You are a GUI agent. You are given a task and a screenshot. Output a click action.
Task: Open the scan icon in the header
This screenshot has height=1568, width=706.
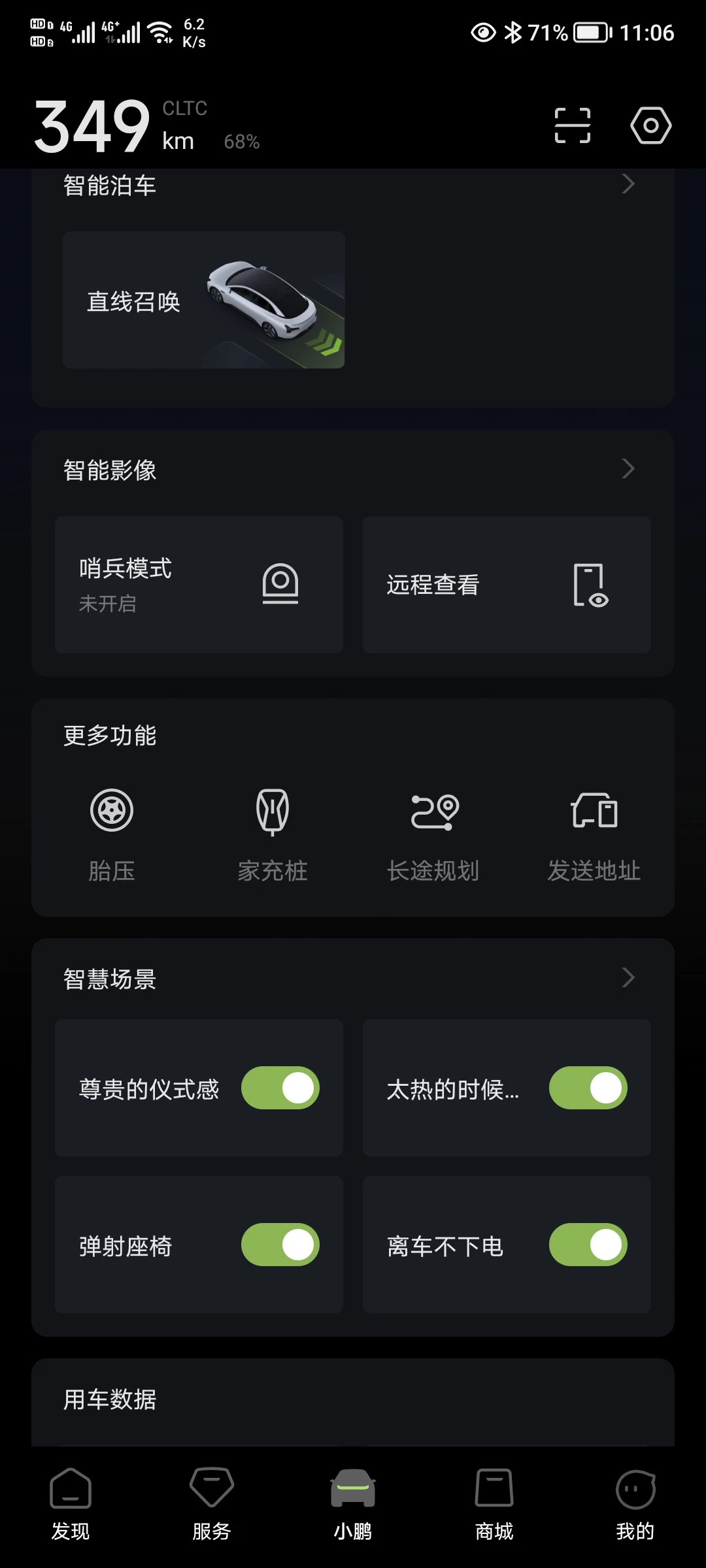tap(572, 125)
